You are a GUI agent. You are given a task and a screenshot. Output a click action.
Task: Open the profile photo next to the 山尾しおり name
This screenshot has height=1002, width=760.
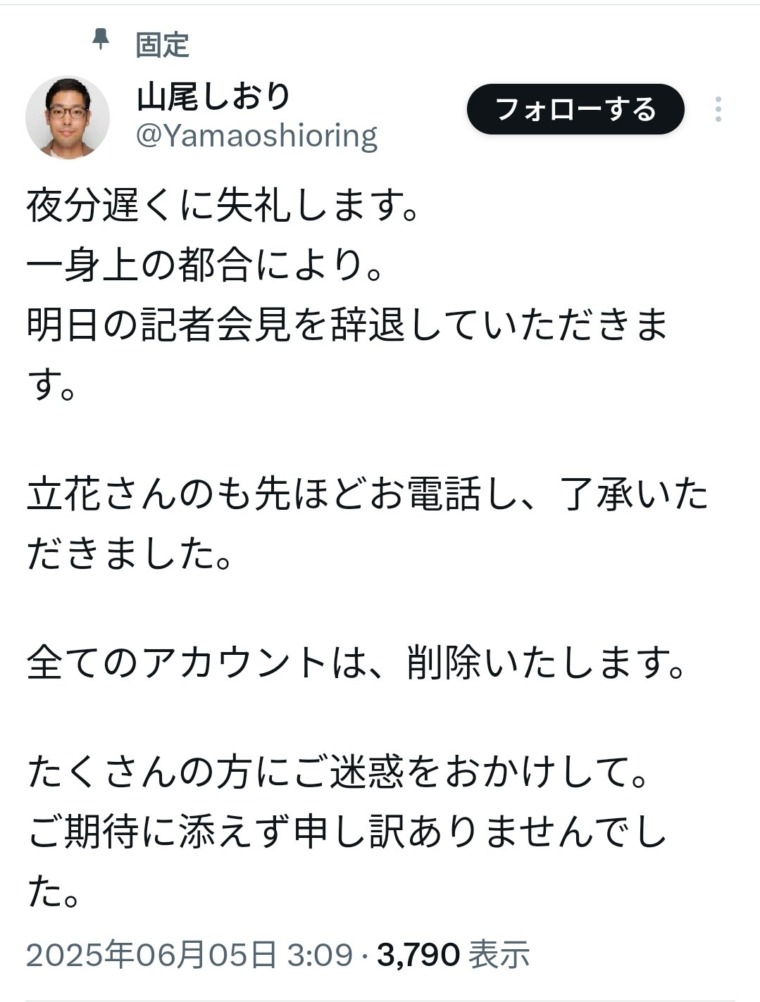tap(67, 117)
